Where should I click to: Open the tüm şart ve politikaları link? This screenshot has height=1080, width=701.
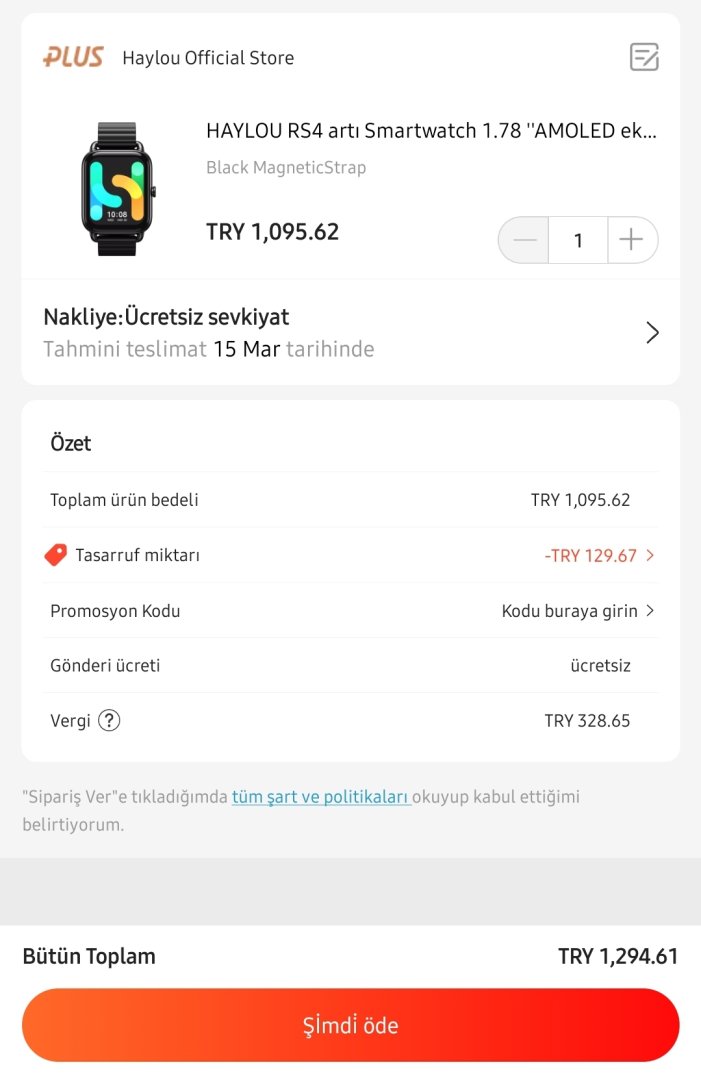coord(321,797)
